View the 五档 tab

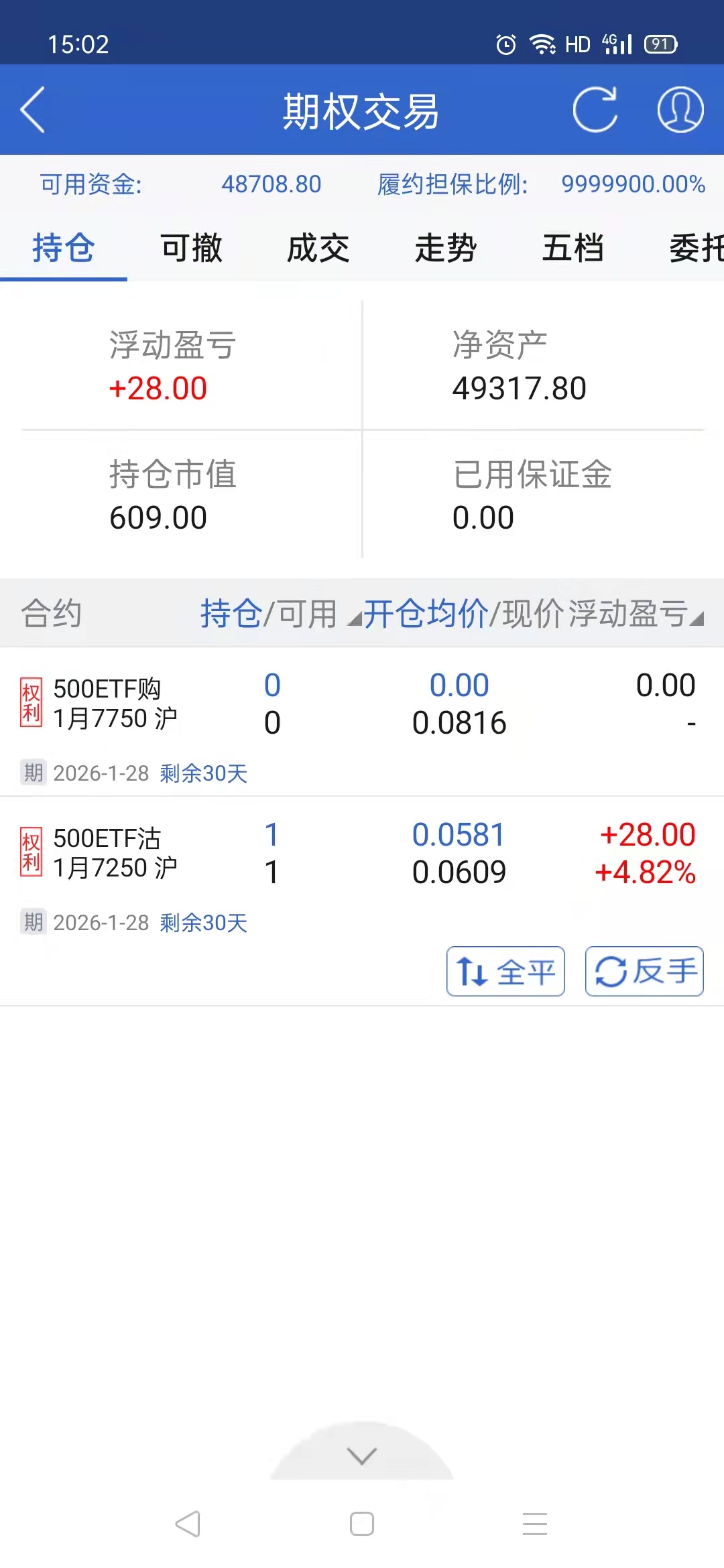point(573,249)
